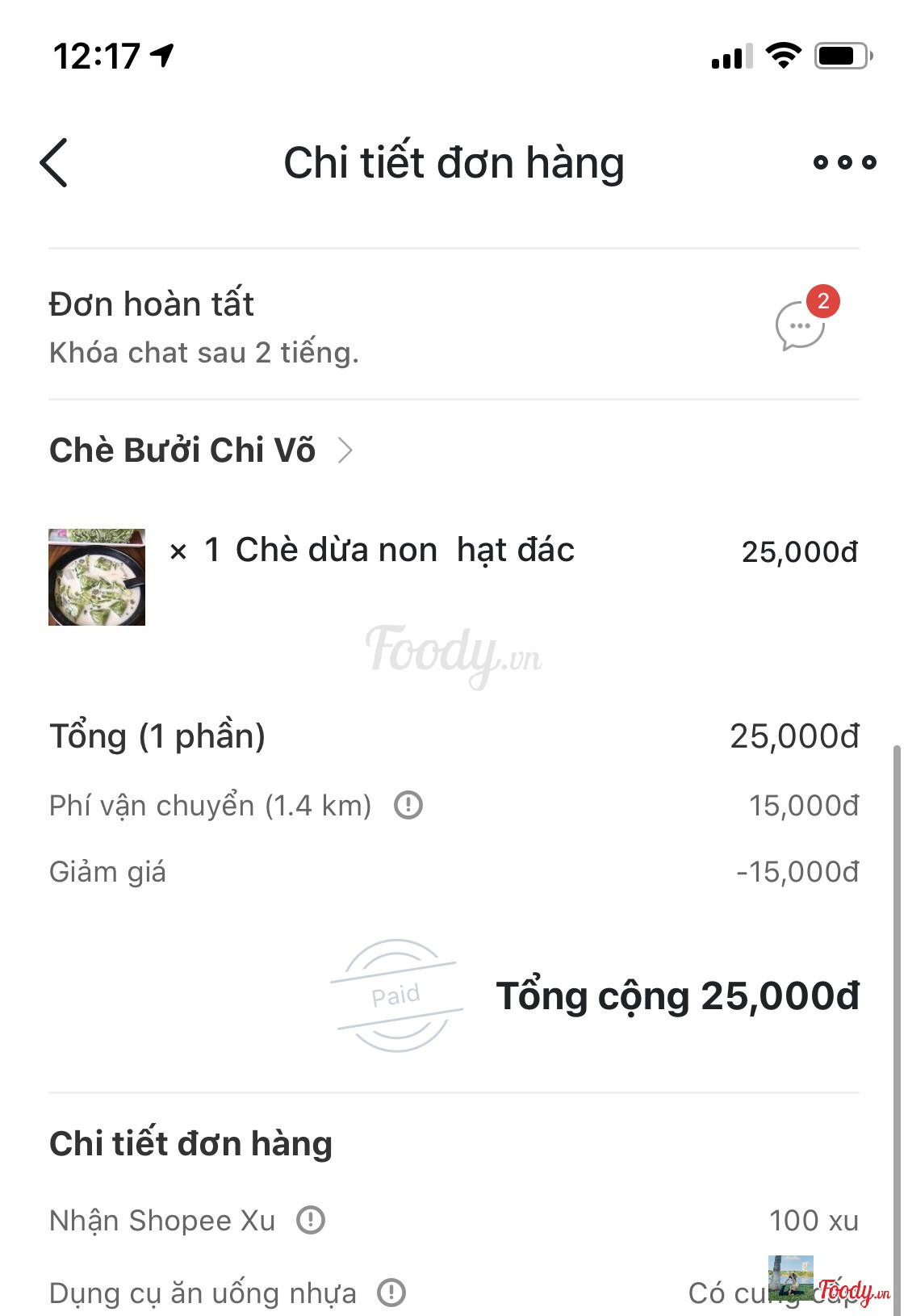Open the Chè Bưởi Chi Võ store page

coord(200,451)
